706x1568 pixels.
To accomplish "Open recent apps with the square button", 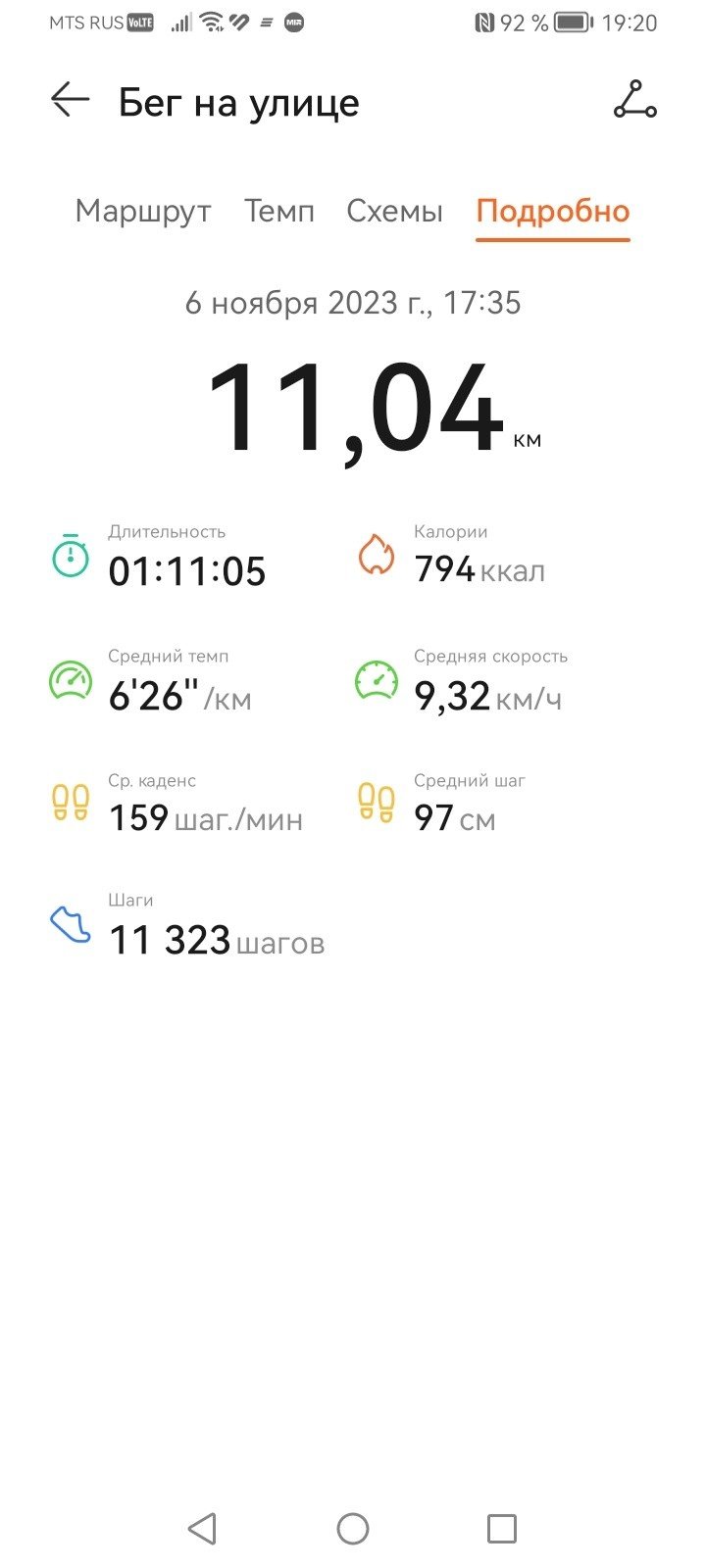I will (x=502, y=1528).
